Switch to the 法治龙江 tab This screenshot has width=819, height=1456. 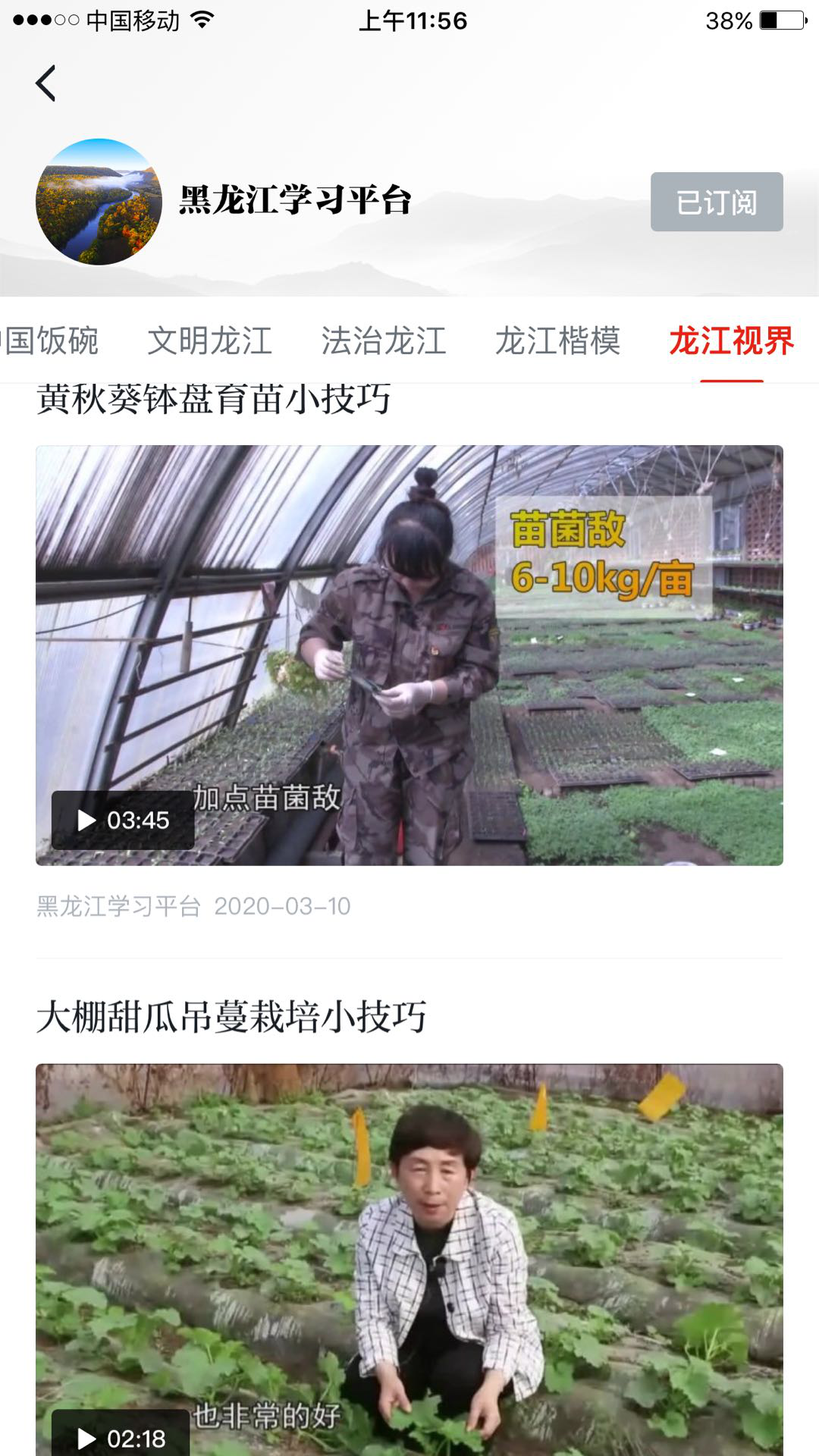(384, 341)
